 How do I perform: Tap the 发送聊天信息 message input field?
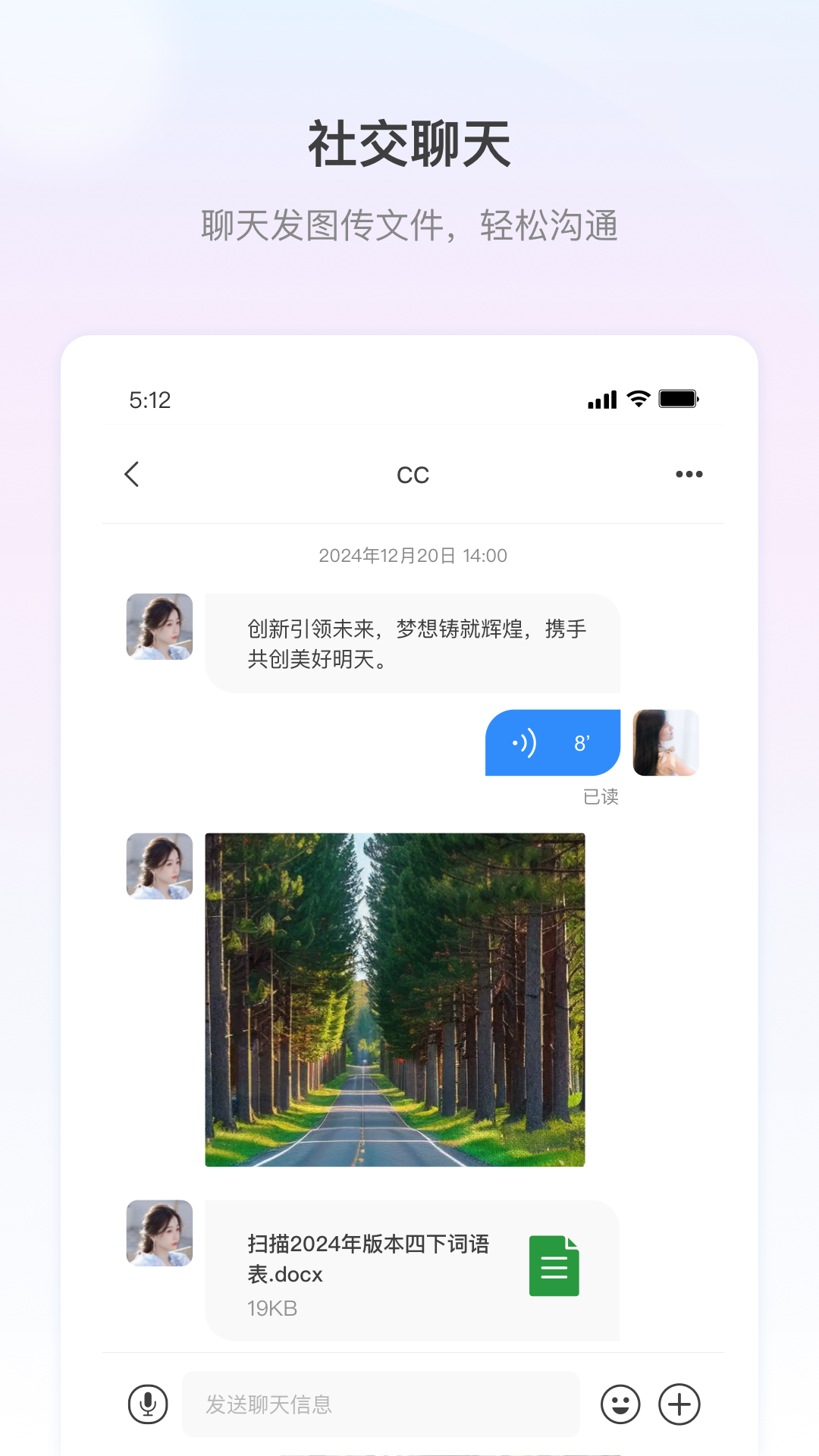(379, 1404)
